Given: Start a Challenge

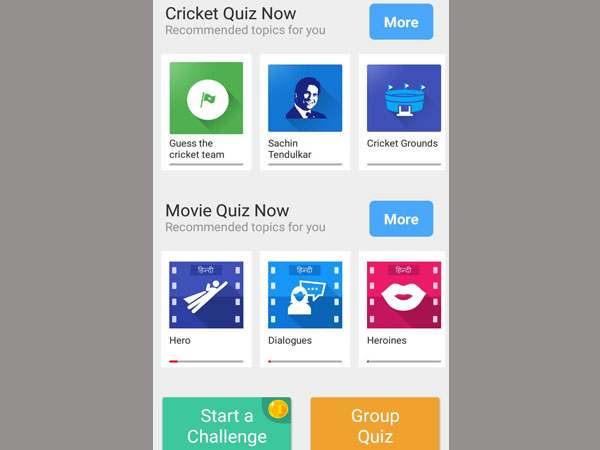Looking at the screenshot, I should click(227, 425).
